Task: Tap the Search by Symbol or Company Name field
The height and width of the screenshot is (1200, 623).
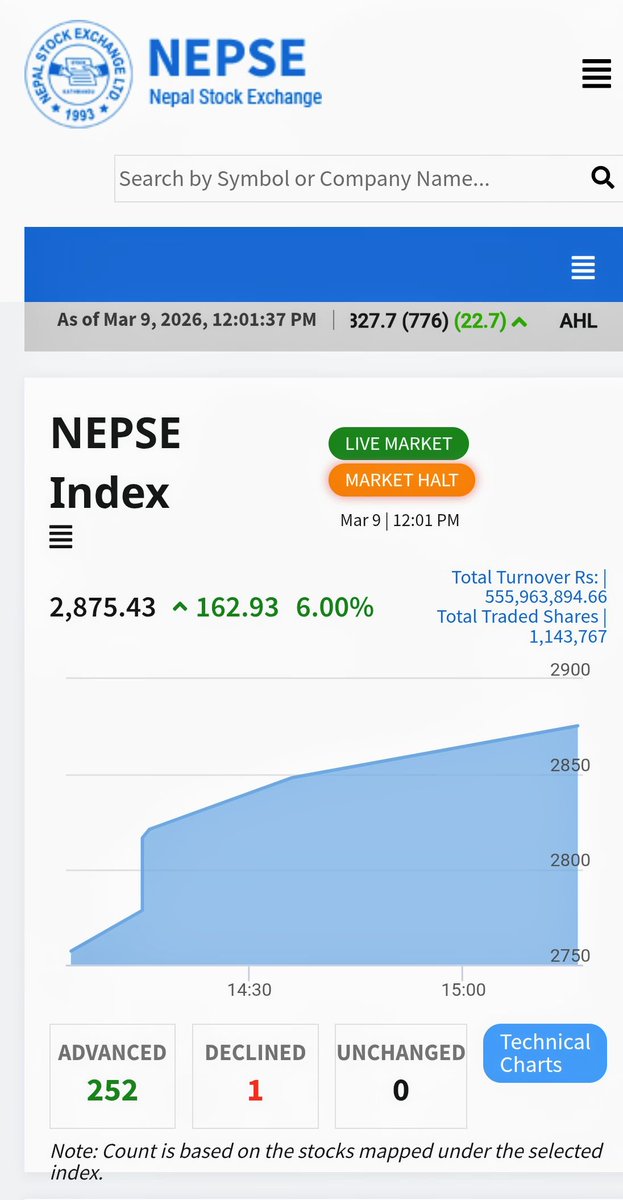Action: (351, 179)
